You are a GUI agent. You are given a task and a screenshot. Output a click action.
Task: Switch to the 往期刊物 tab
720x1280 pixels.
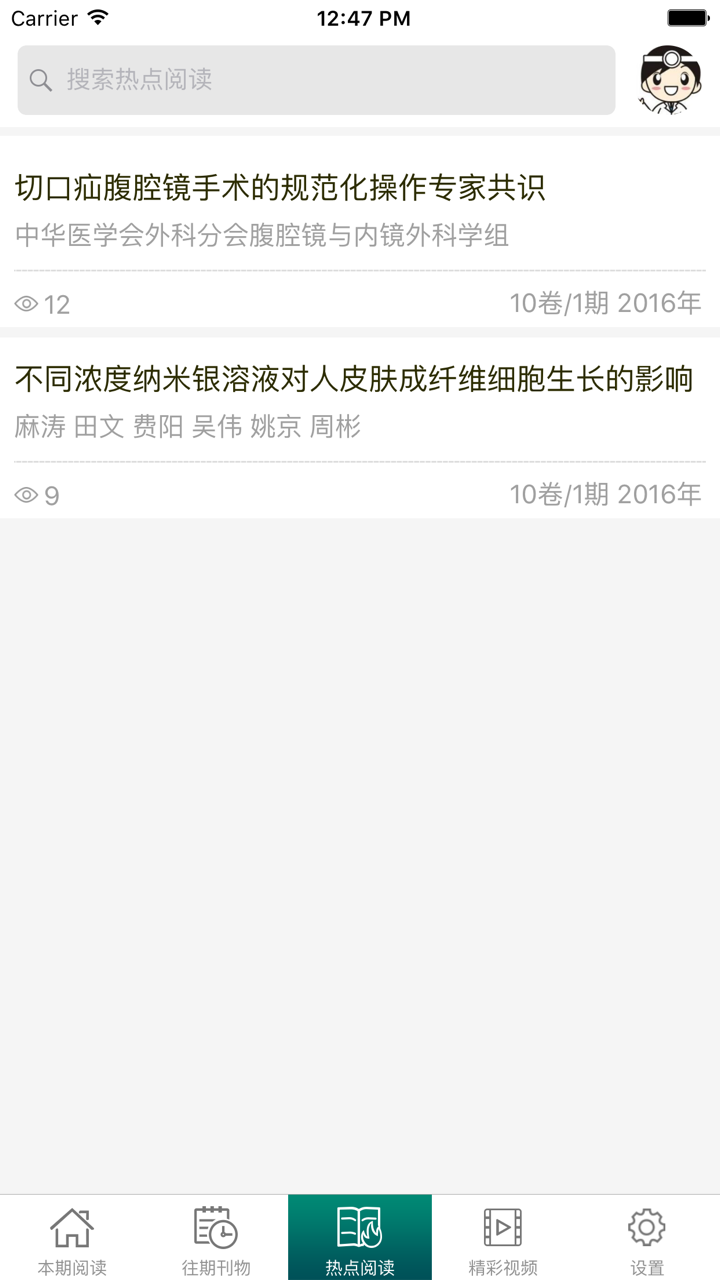coord(216,1240)
